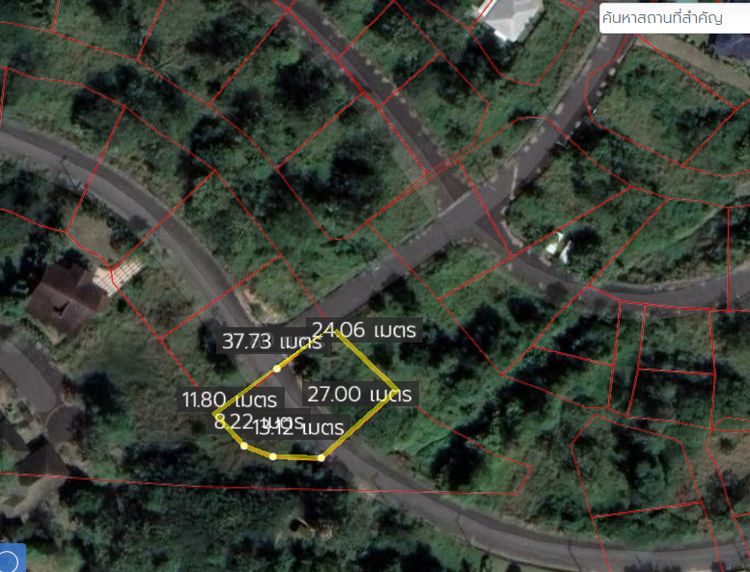
Task: Tap the ค้นหาสถานที่สำคัญ search box
Action: [673, 18]
